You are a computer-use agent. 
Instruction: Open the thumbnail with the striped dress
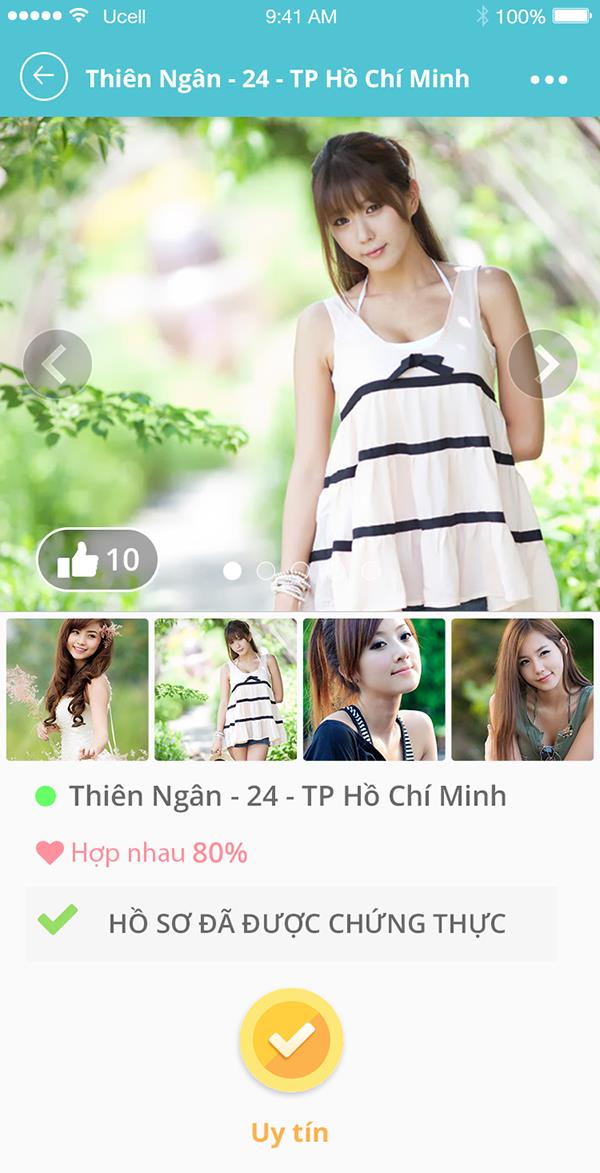[225, 689]
